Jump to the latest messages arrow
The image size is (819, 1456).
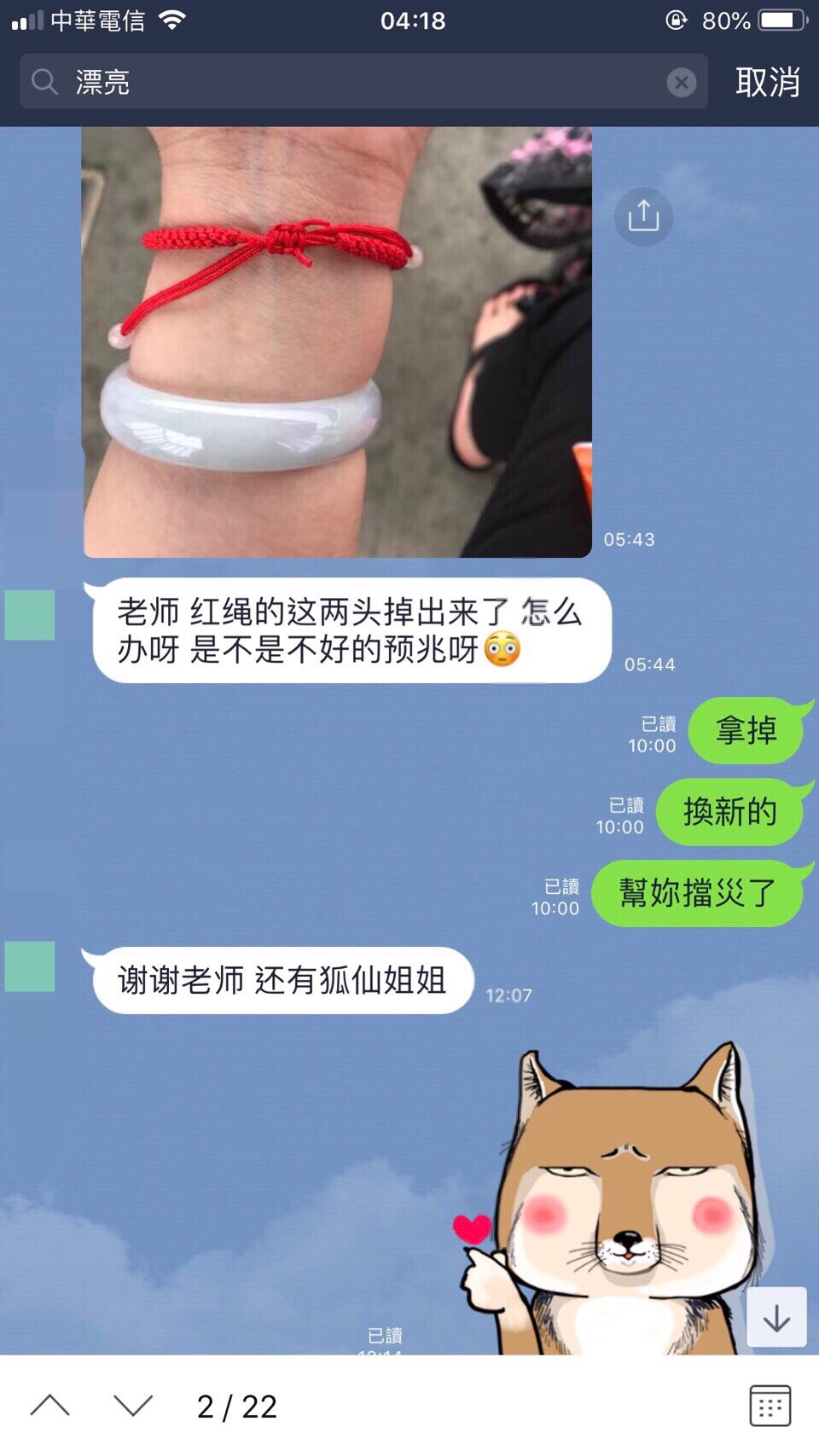coord(776,1318)
